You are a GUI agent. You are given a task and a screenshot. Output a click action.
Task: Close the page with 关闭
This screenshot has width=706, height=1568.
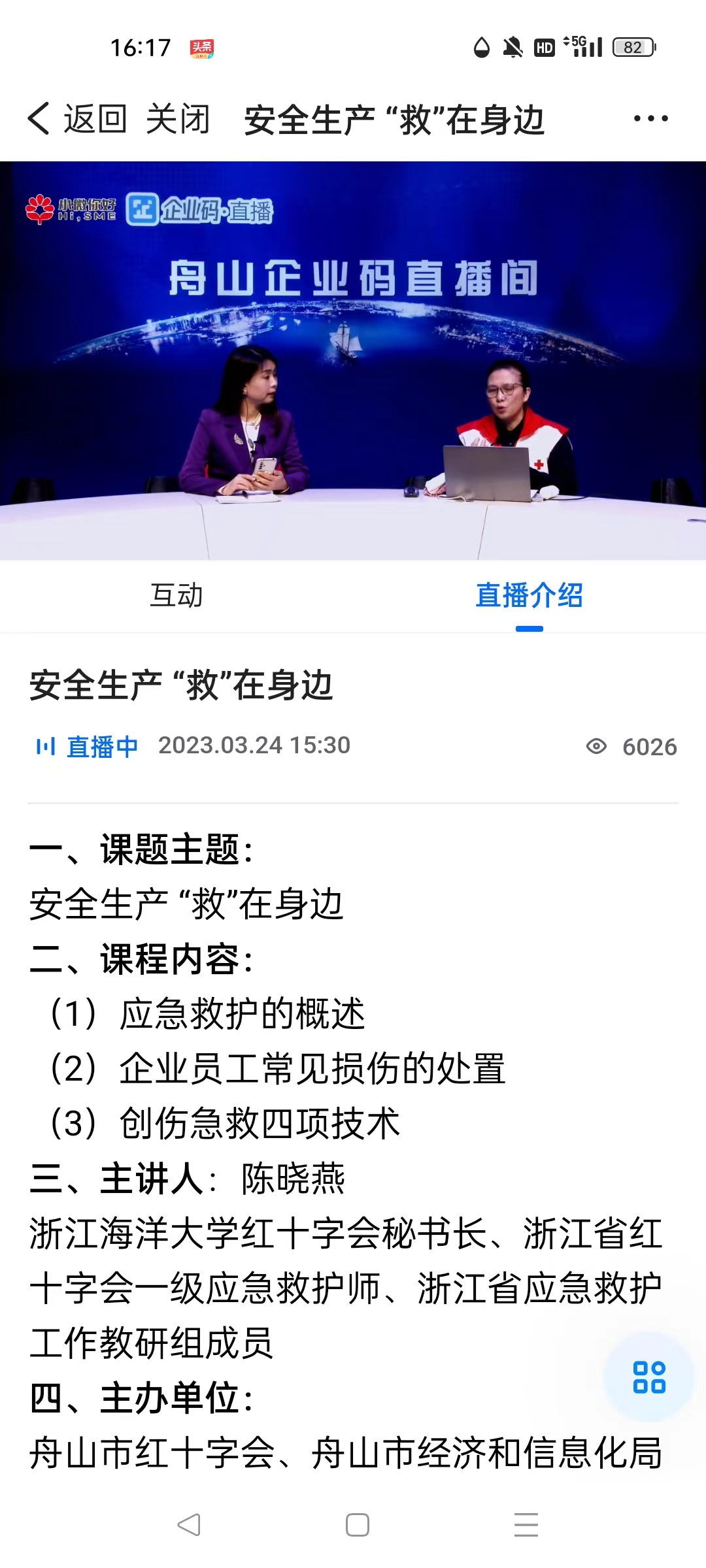point(177,119)
